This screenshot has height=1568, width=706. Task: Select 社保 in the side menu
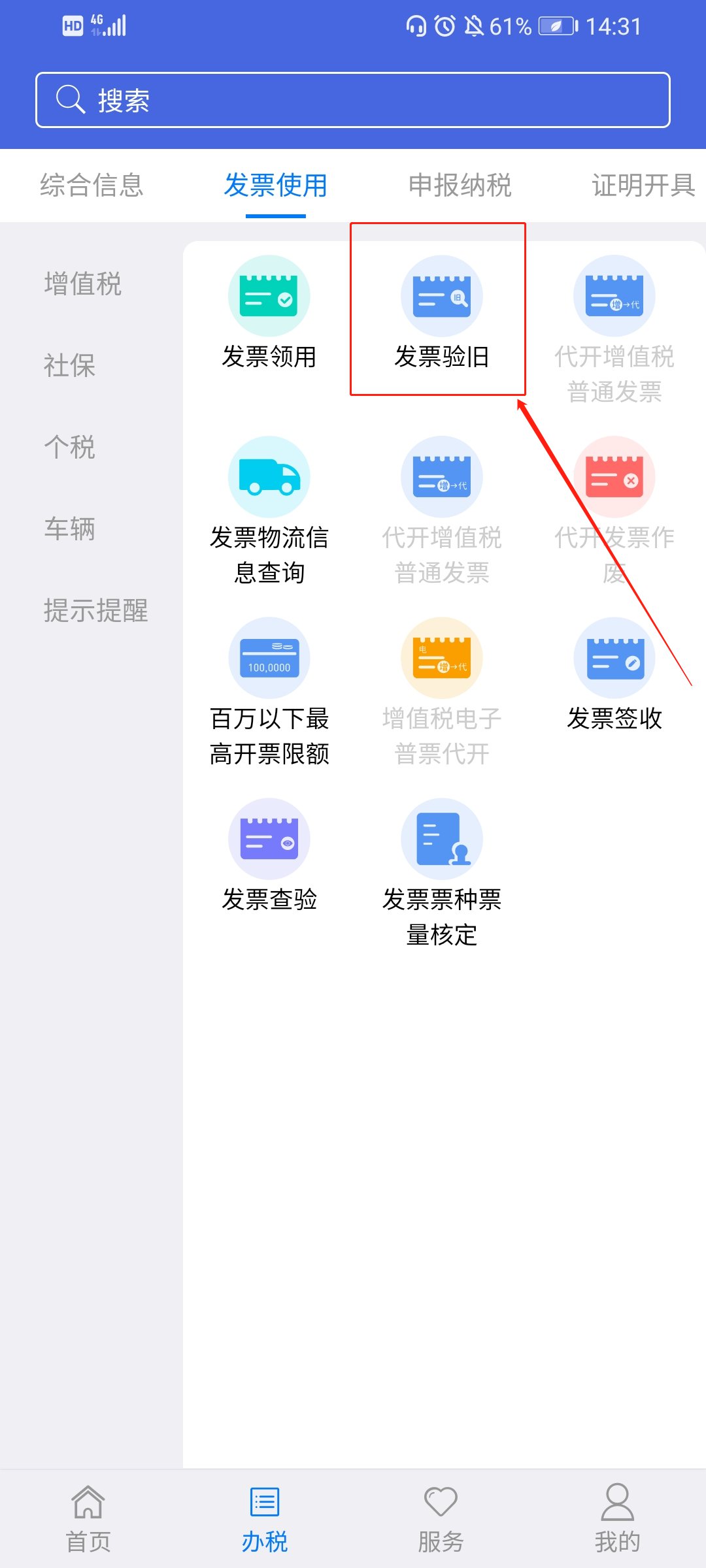coord(69,366)
